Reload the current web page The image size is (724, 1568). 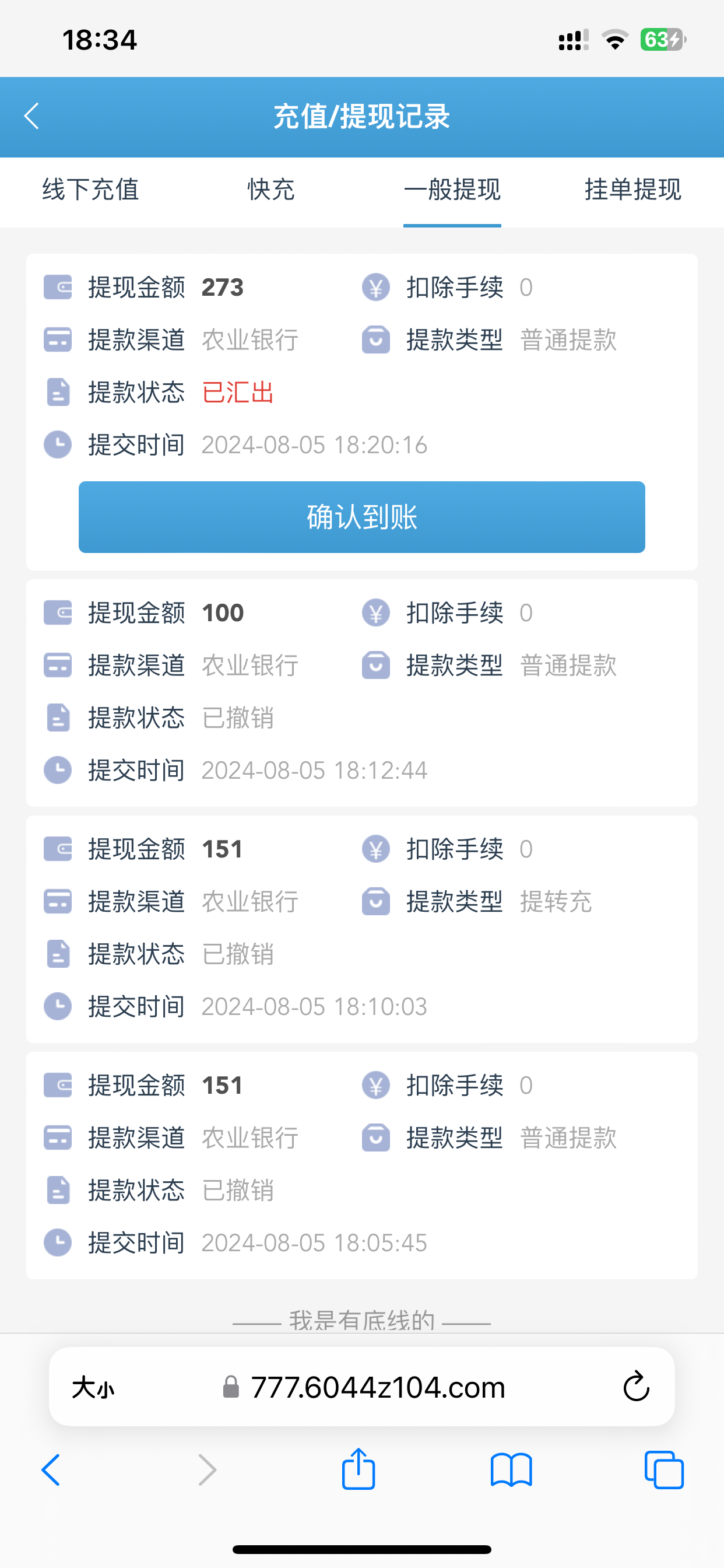637,1387
